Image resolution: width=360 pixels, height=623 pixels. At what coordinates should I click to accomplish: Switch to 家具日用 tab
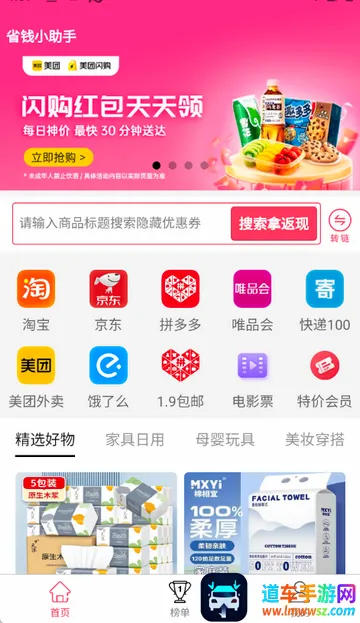tap(135, 440)
